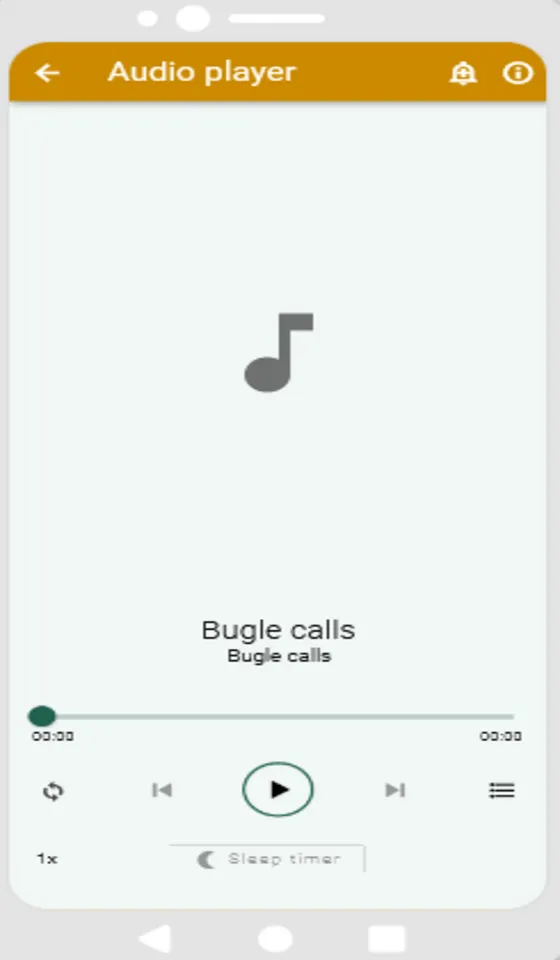Image resolution: width=560 pixels, height=960 pixels.
Task: Tap the system home button
Action: pos(275,938)
